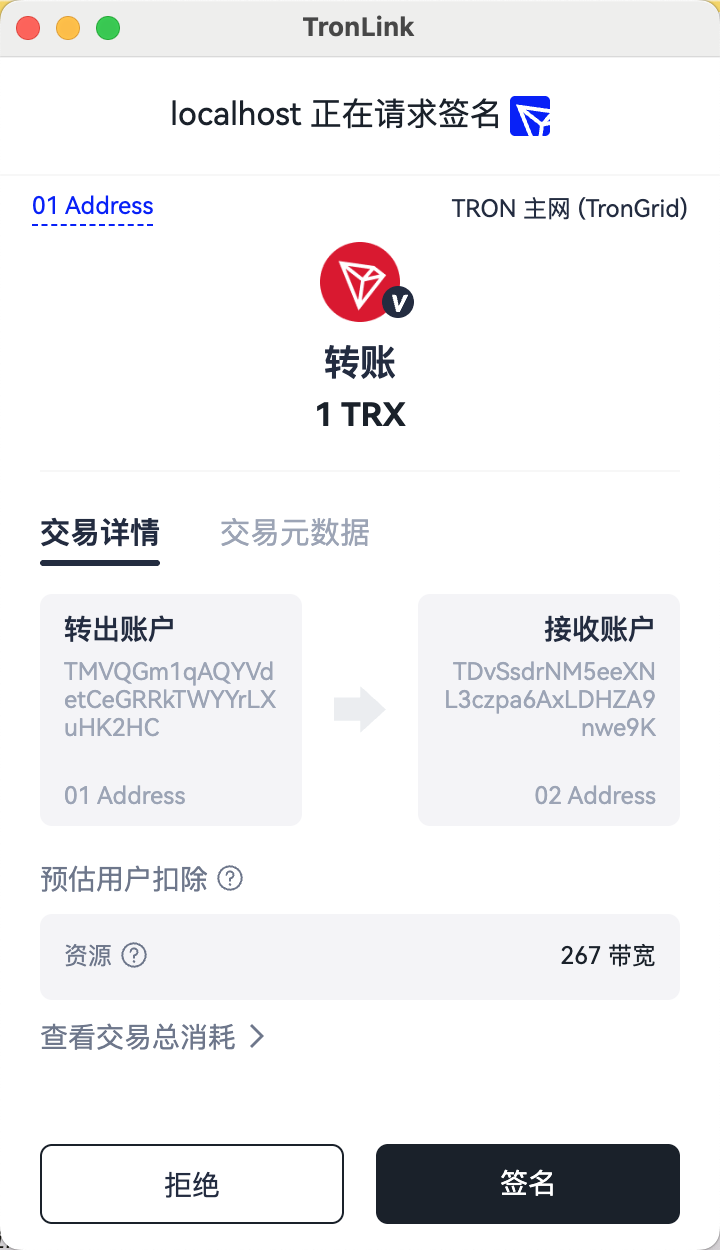Image resolution: width=720 pixels, height=1250 pixels.
Task: Reject the request with 拒绝
Action: click(x=191, y=1184)
